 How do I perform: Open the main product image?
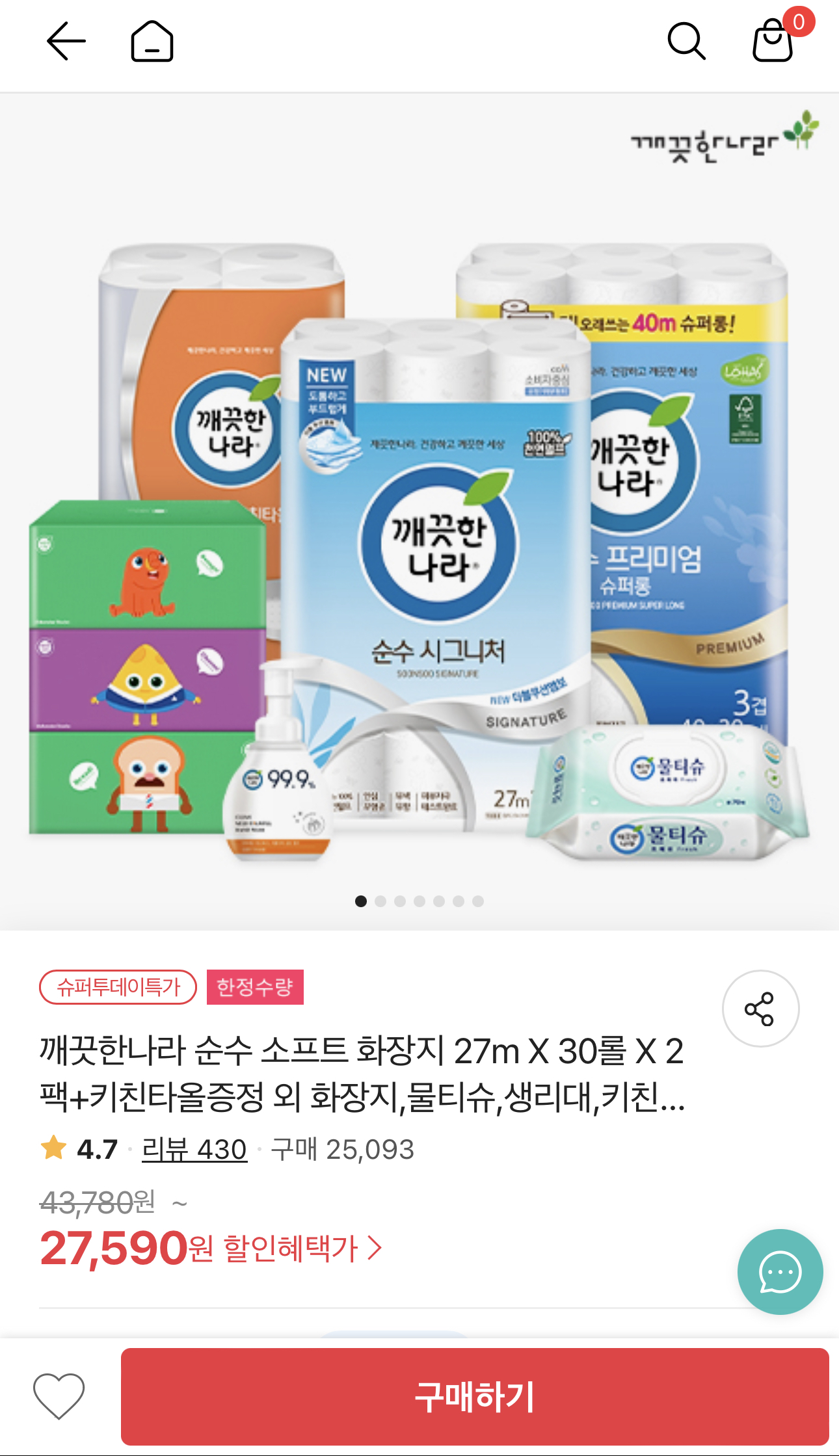419,520
